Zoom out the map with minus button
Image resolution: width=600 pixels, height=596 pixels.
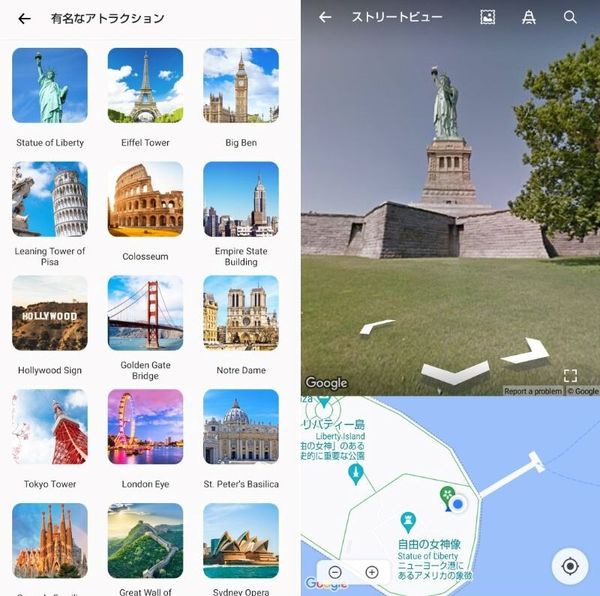(x=335, y=572)
